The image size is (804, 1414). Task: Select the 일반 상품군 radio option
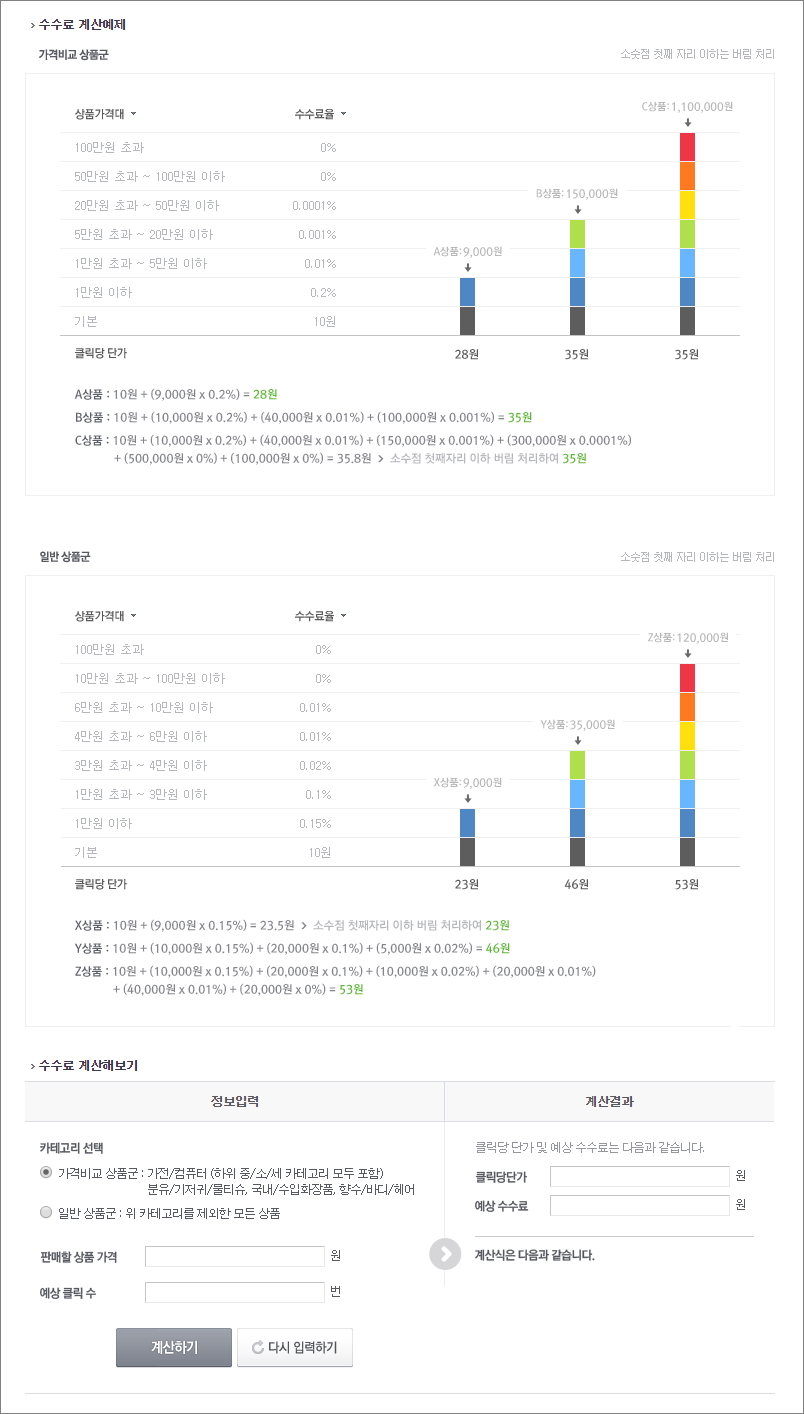pyautogui.click(x=45, y=1212)
